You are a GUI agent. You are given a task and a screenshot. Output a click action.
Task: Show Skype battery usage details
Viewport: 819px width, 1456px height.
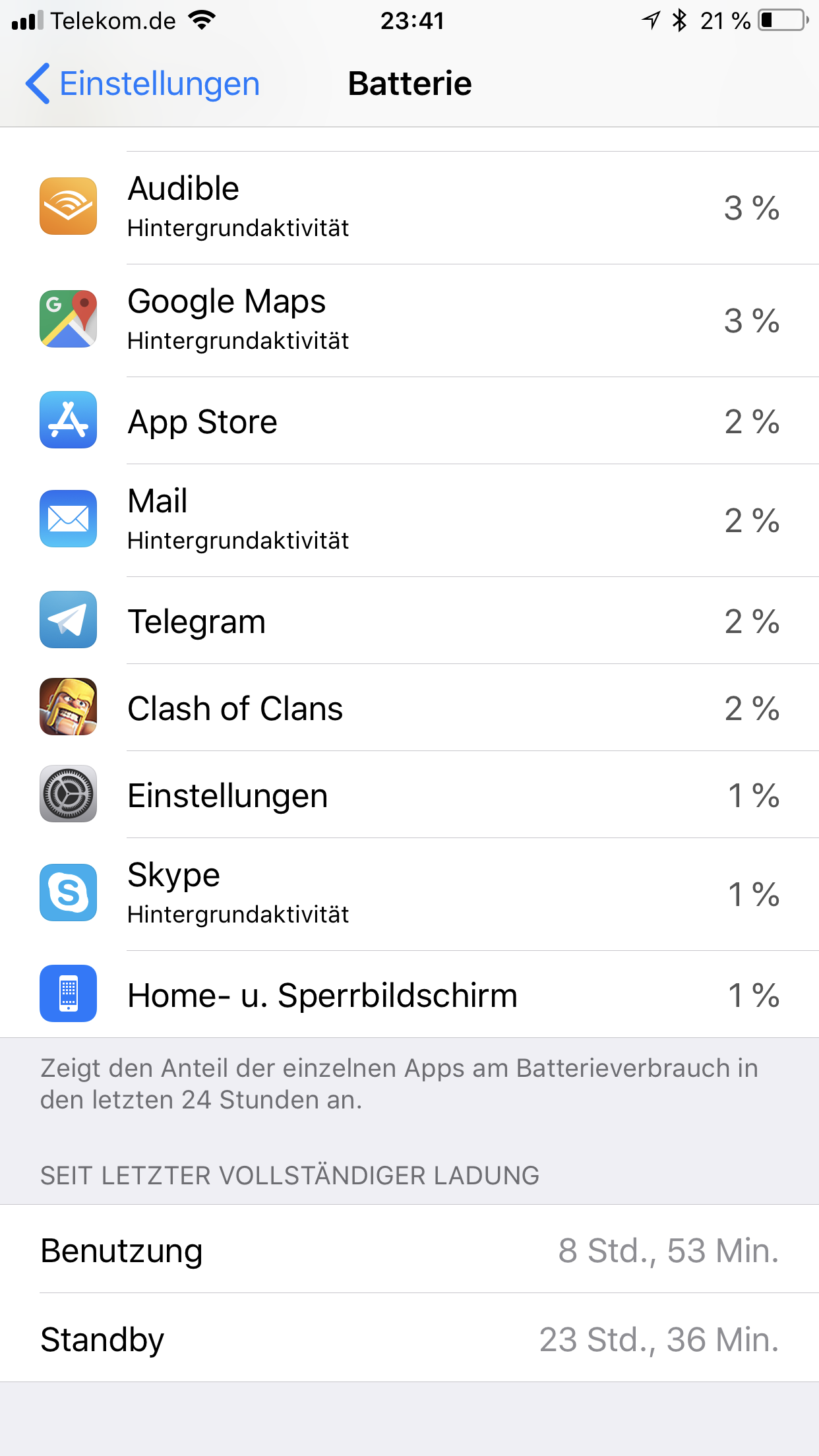409,894
